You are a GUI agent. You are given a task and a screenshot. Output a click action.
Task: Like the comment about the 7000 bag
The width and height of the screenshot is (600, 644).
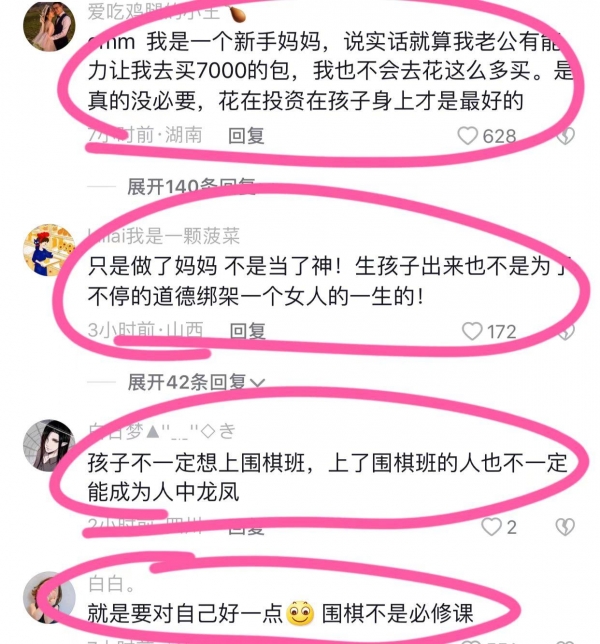(468, 136)
